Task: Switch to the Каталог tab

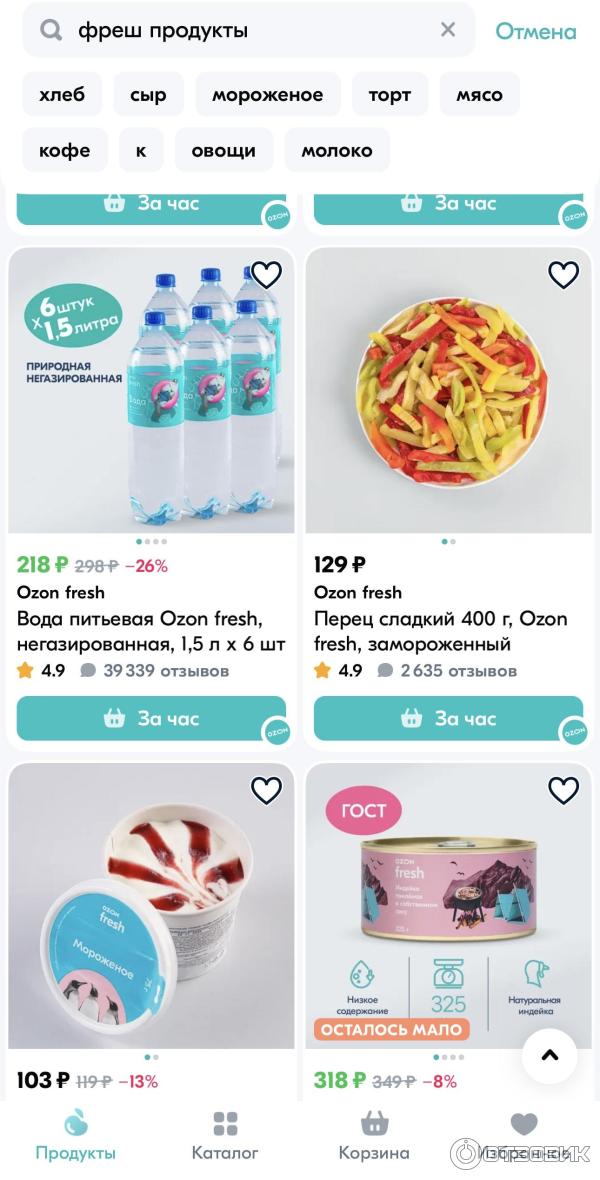Action: (x=225, y=1136)
